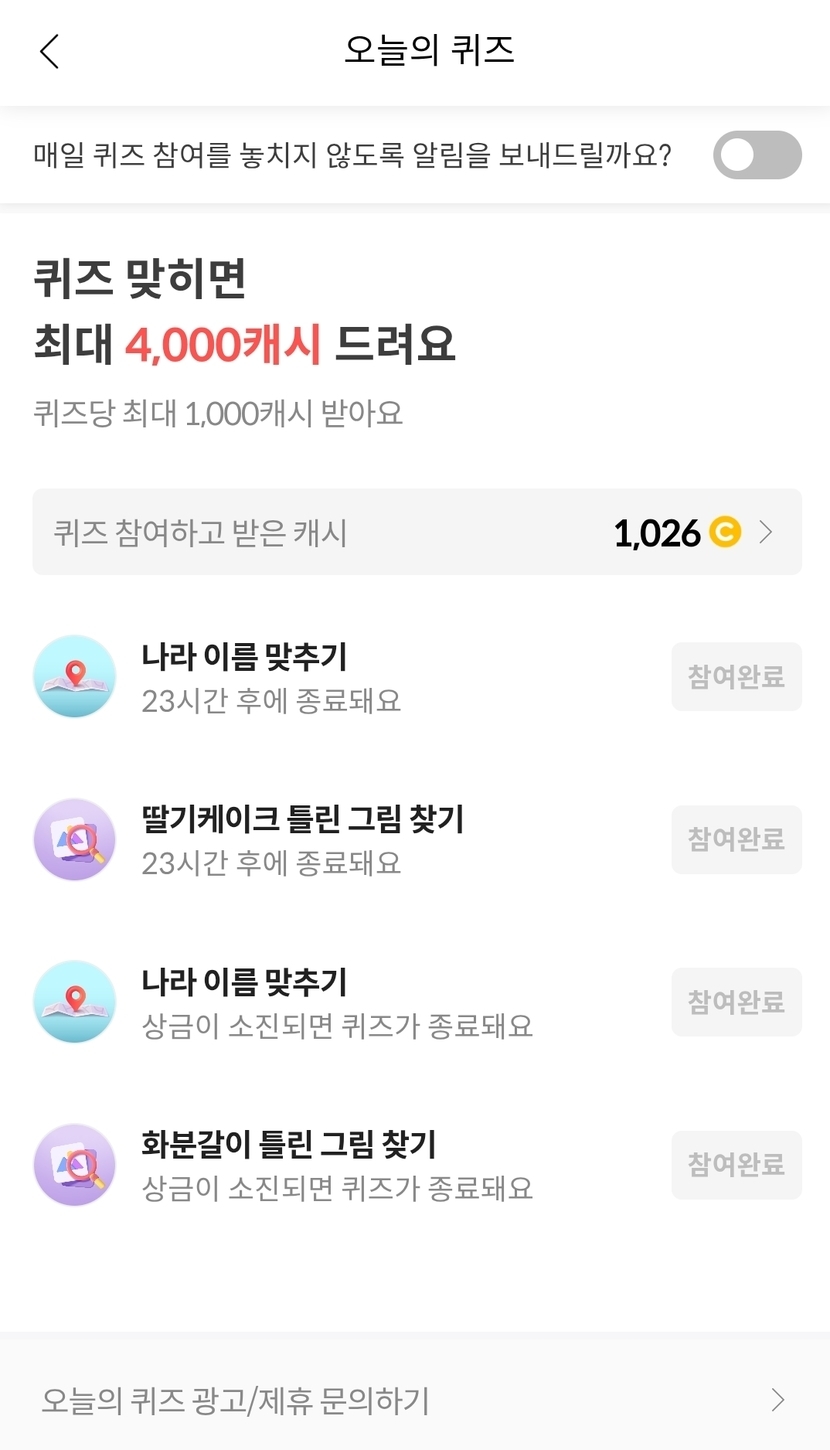Open the 딸기케이크 틀린 그림 찾기 quiz
Viewport: 830px width, 1450px height.
pyautogui.click(x=302, y=839)
